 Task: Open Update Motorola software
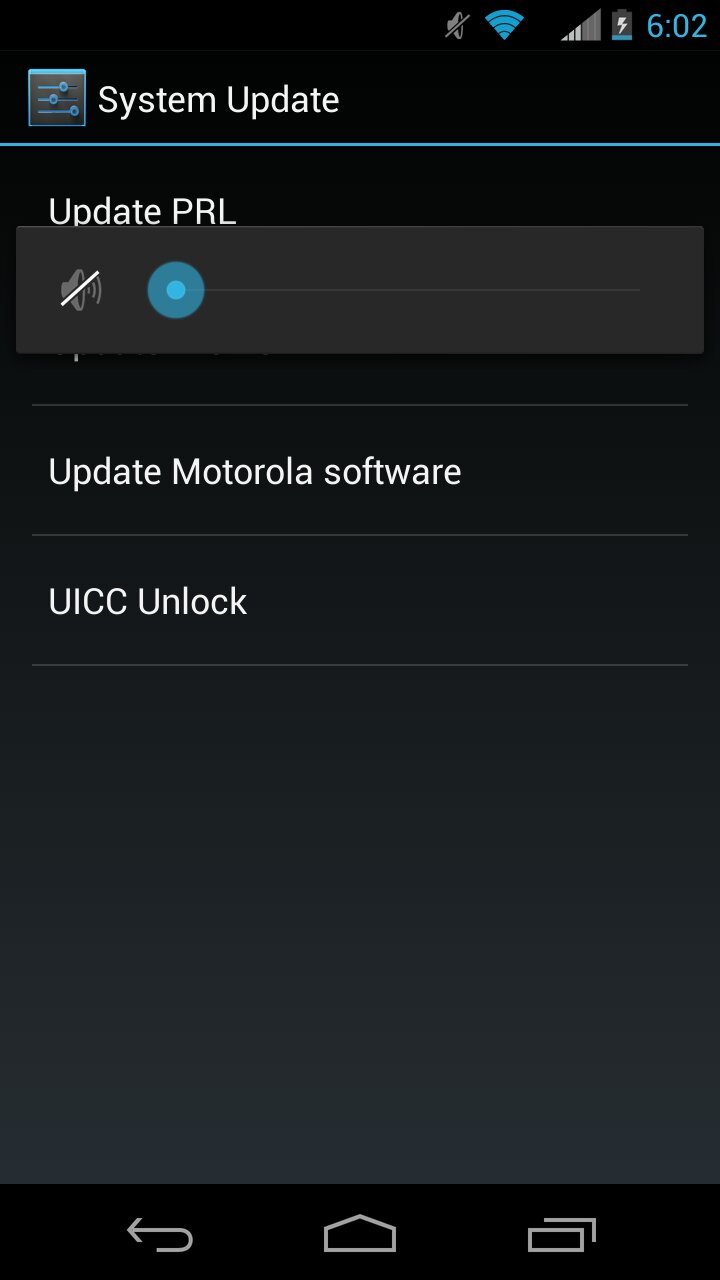(x=360, y=471)
